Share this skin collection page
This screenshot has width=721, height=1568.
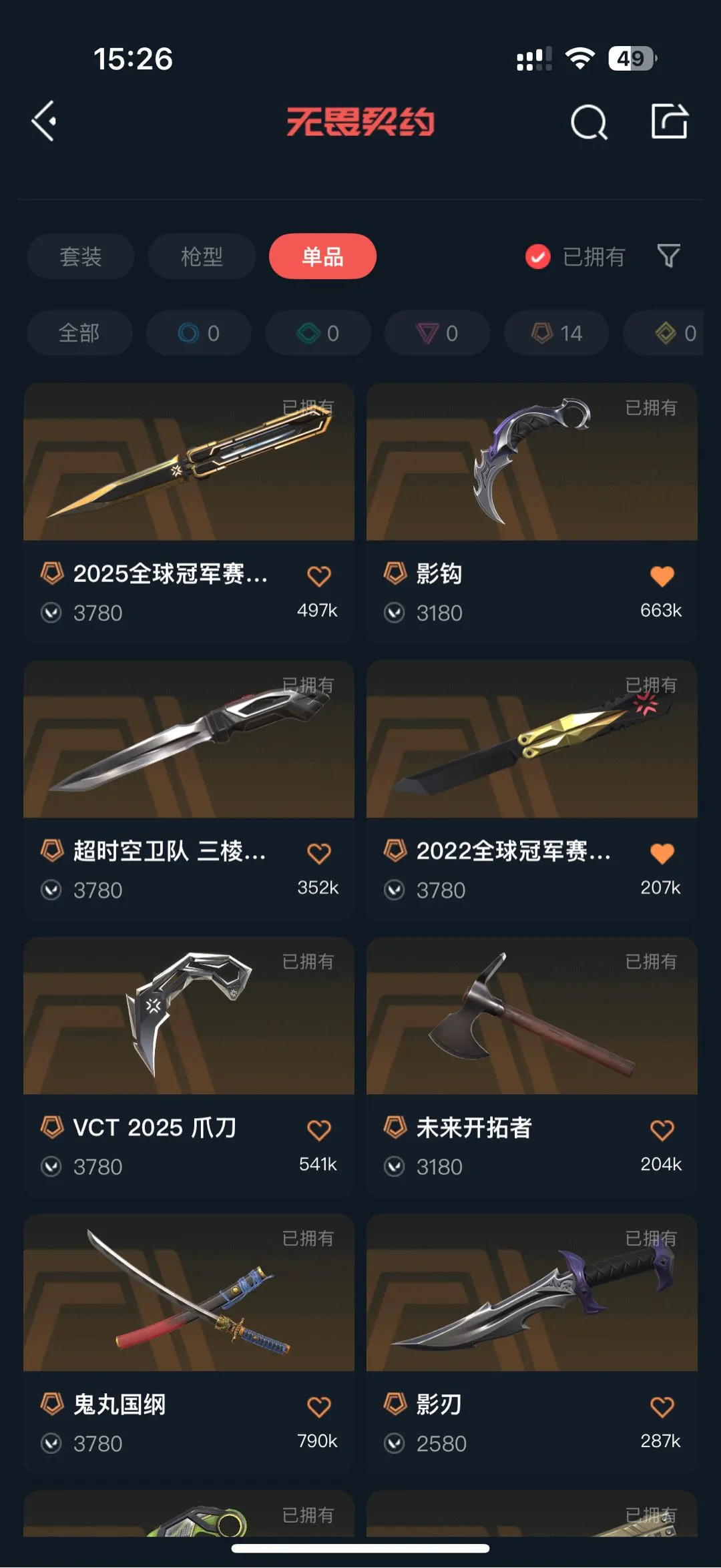click(x=669, y=121)
